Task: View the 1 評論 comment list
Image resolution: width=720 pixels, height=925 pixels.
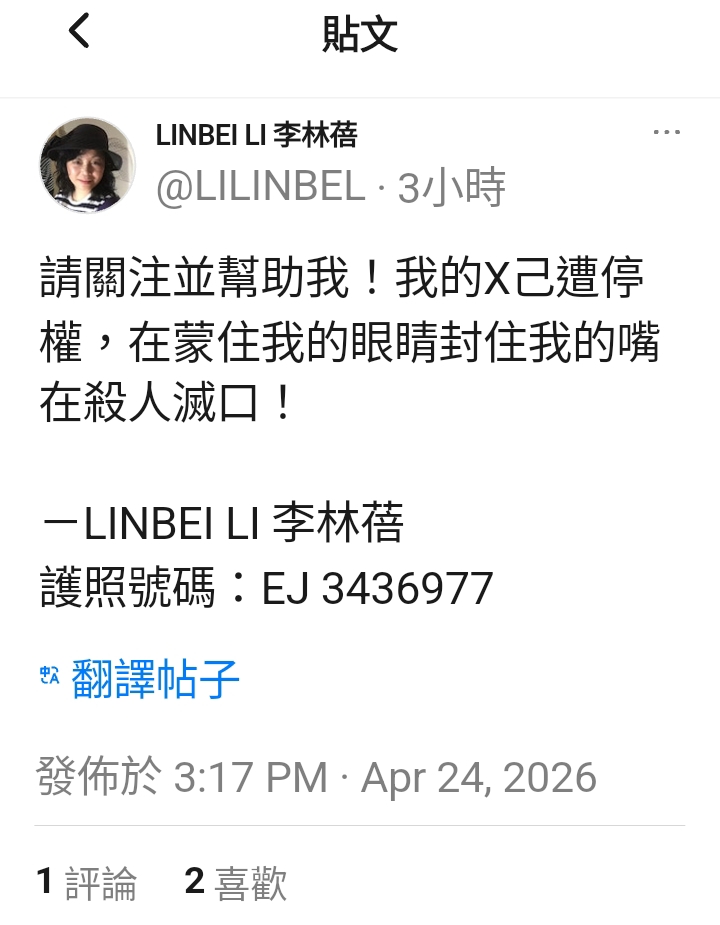Action: pos(87,882)
